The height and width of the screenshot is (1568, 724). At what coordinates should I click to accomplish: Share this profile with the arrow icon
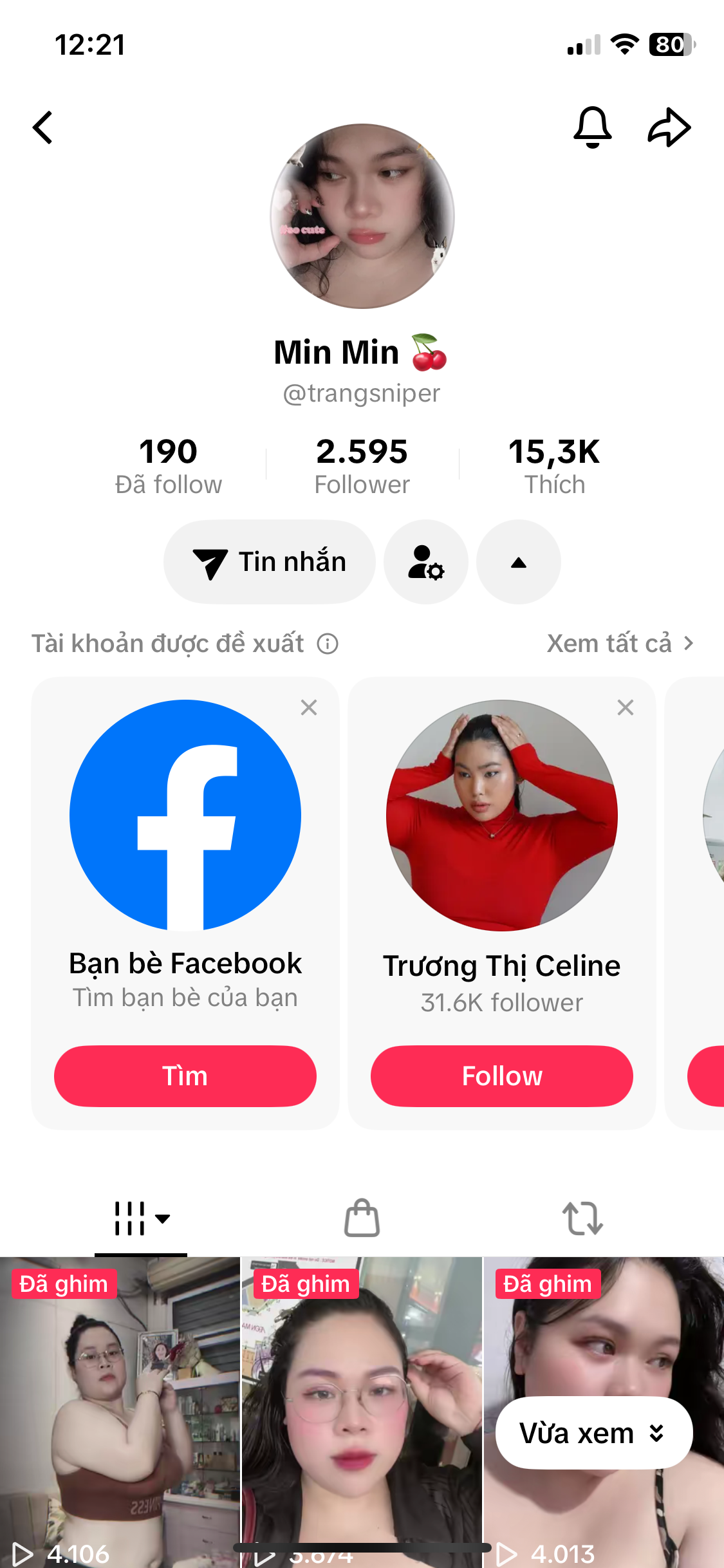(x=669, y=127)
